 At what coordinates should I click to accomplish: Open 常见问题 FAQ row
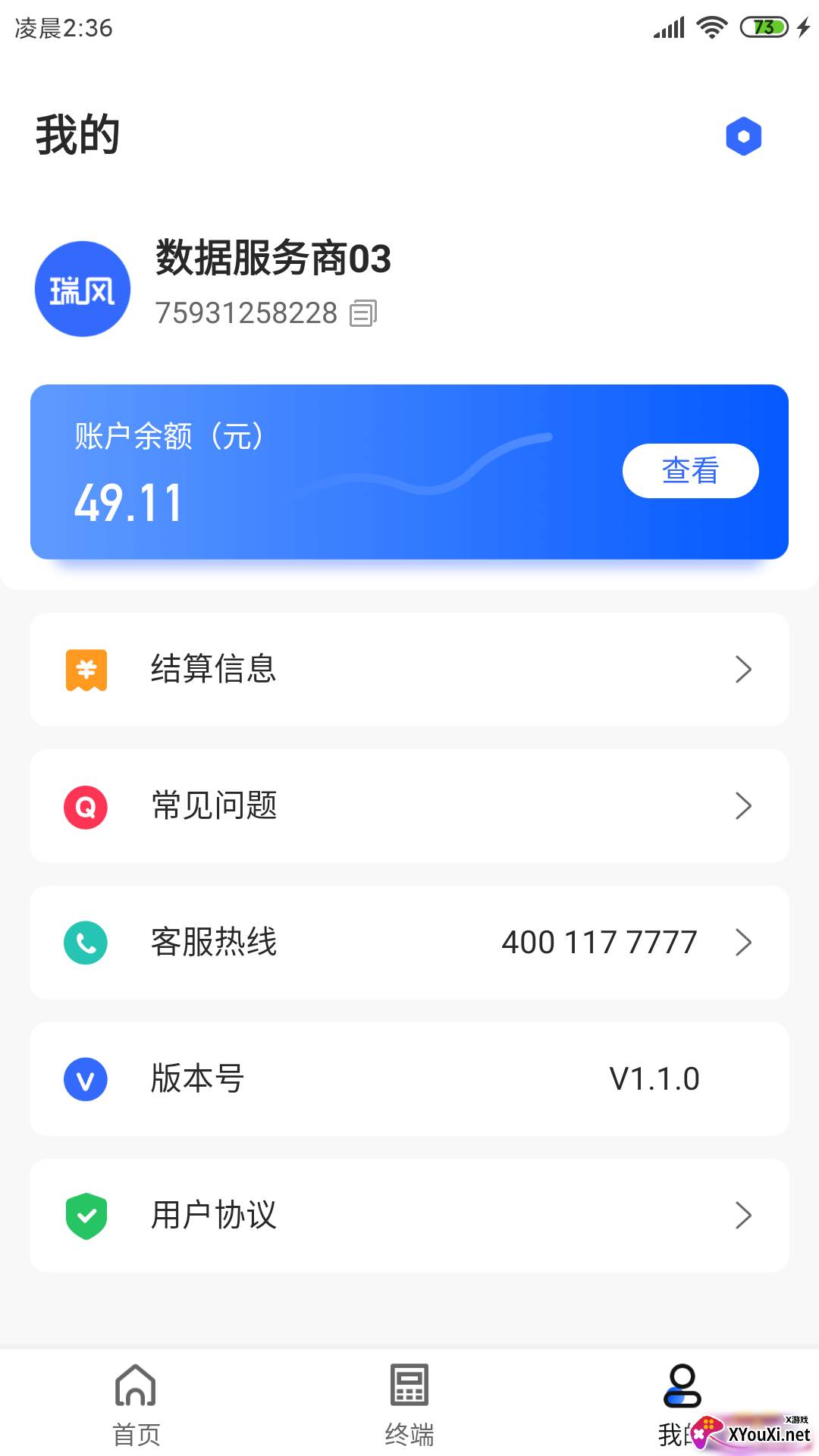(409, 806)
